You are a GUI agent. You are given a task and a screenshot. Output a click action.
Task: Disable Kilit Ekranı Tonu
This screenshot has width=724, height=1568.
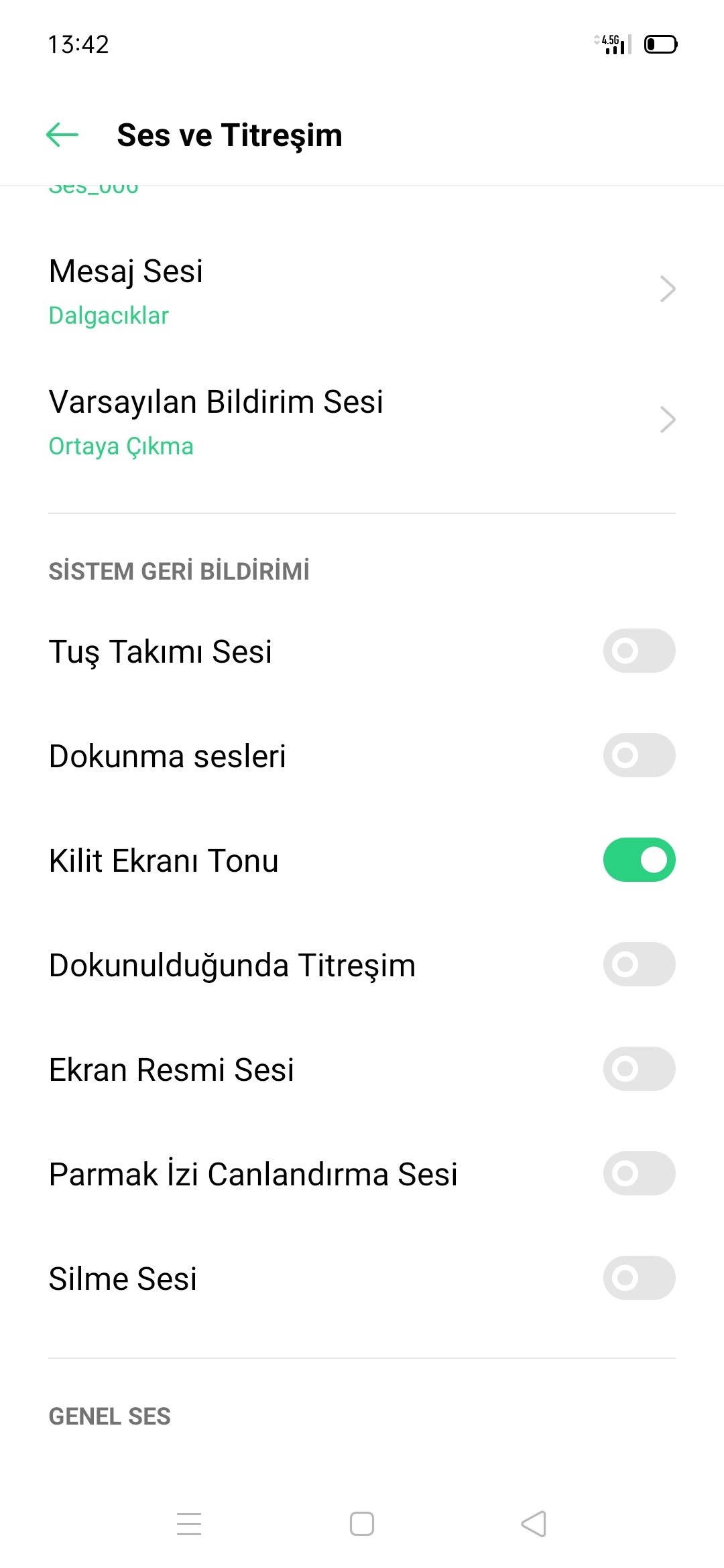pyautogui.click(x=639, y=860)
